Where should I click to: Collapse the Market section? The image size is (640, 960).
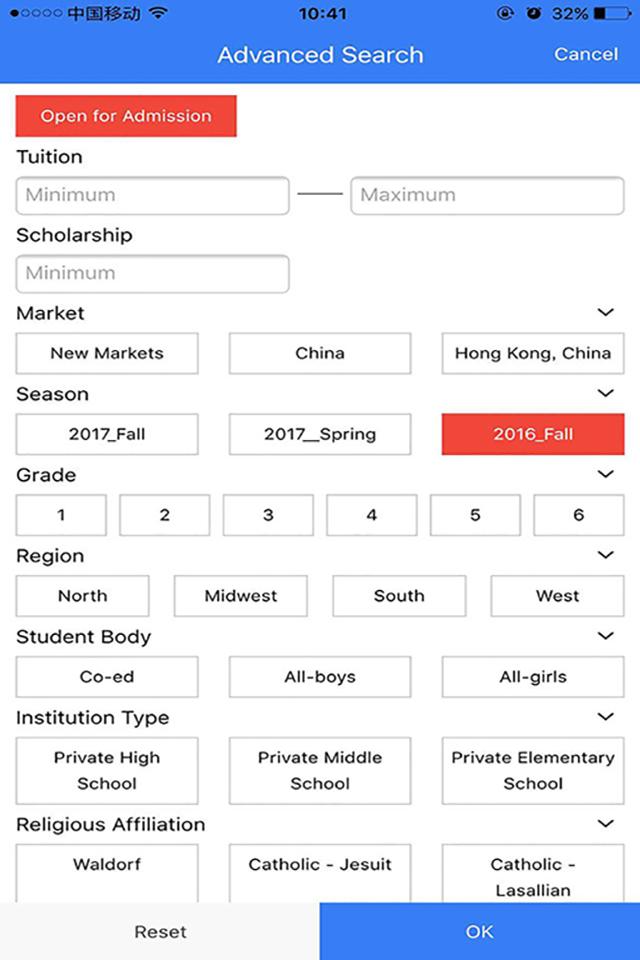click(605, 313)
